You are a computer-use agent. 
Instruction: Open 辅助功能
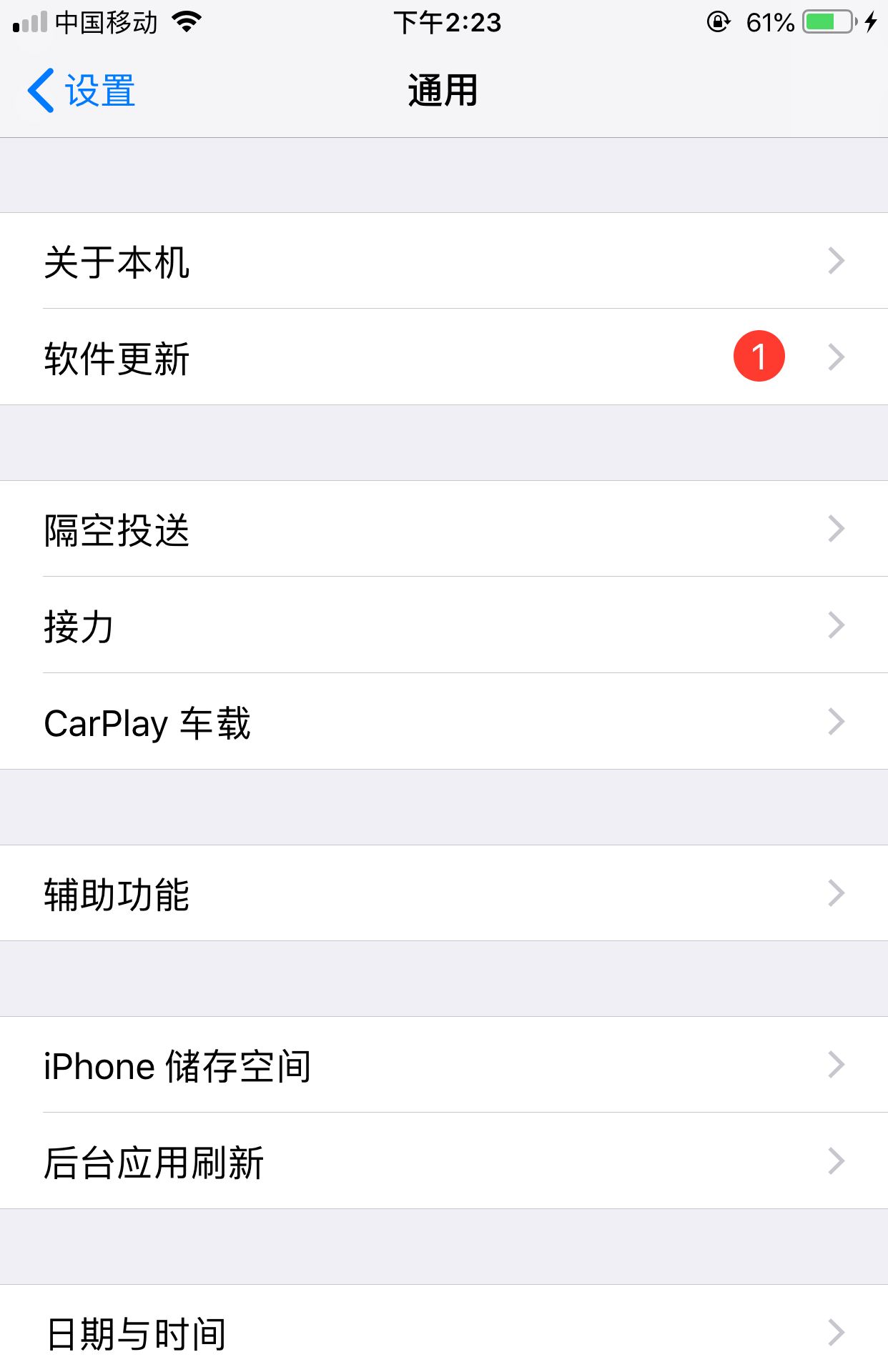tap(443, 894)
